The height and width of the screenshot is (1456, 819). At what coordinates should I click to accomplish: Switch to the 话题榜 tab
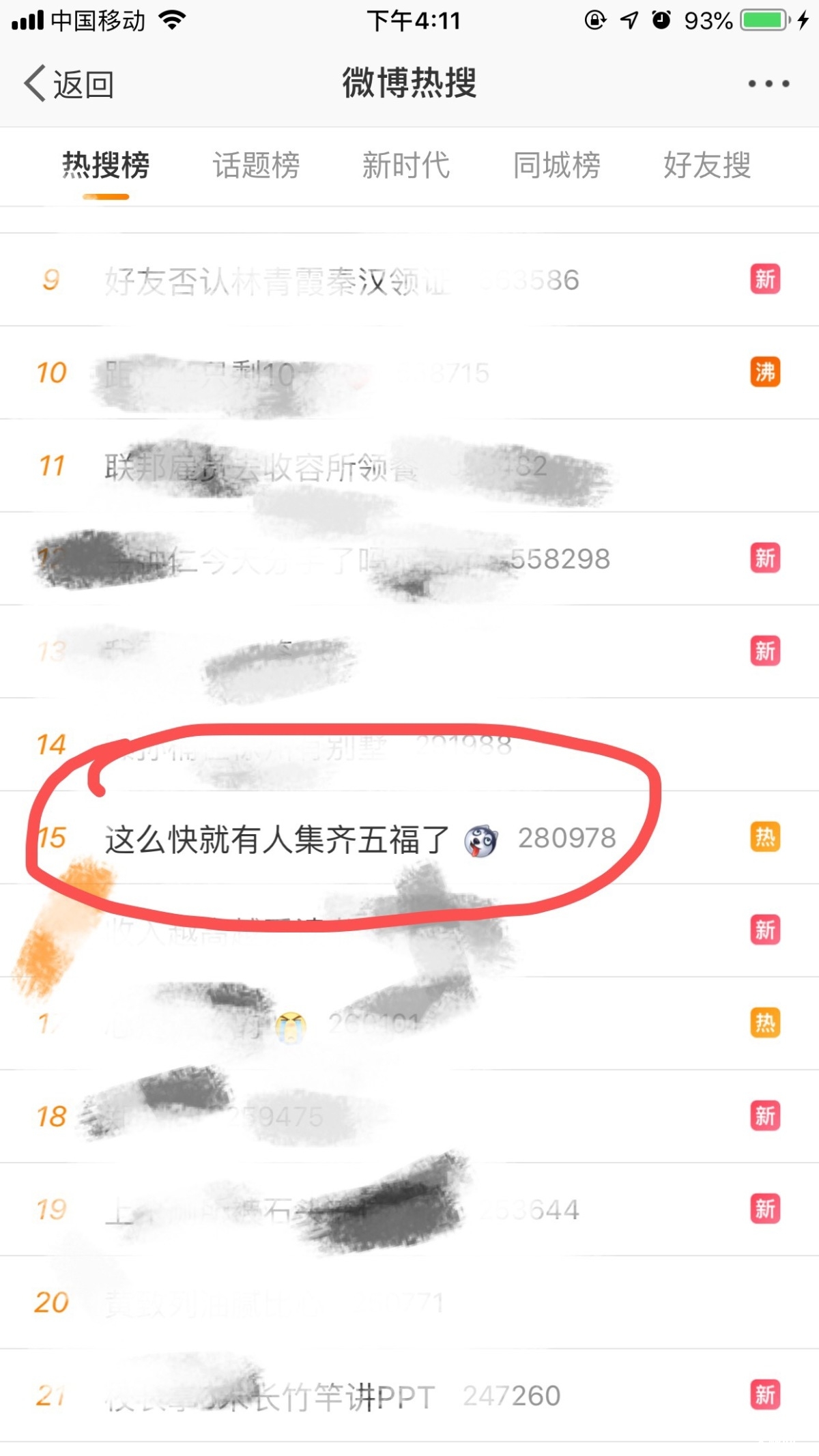[x=257, y=165]
